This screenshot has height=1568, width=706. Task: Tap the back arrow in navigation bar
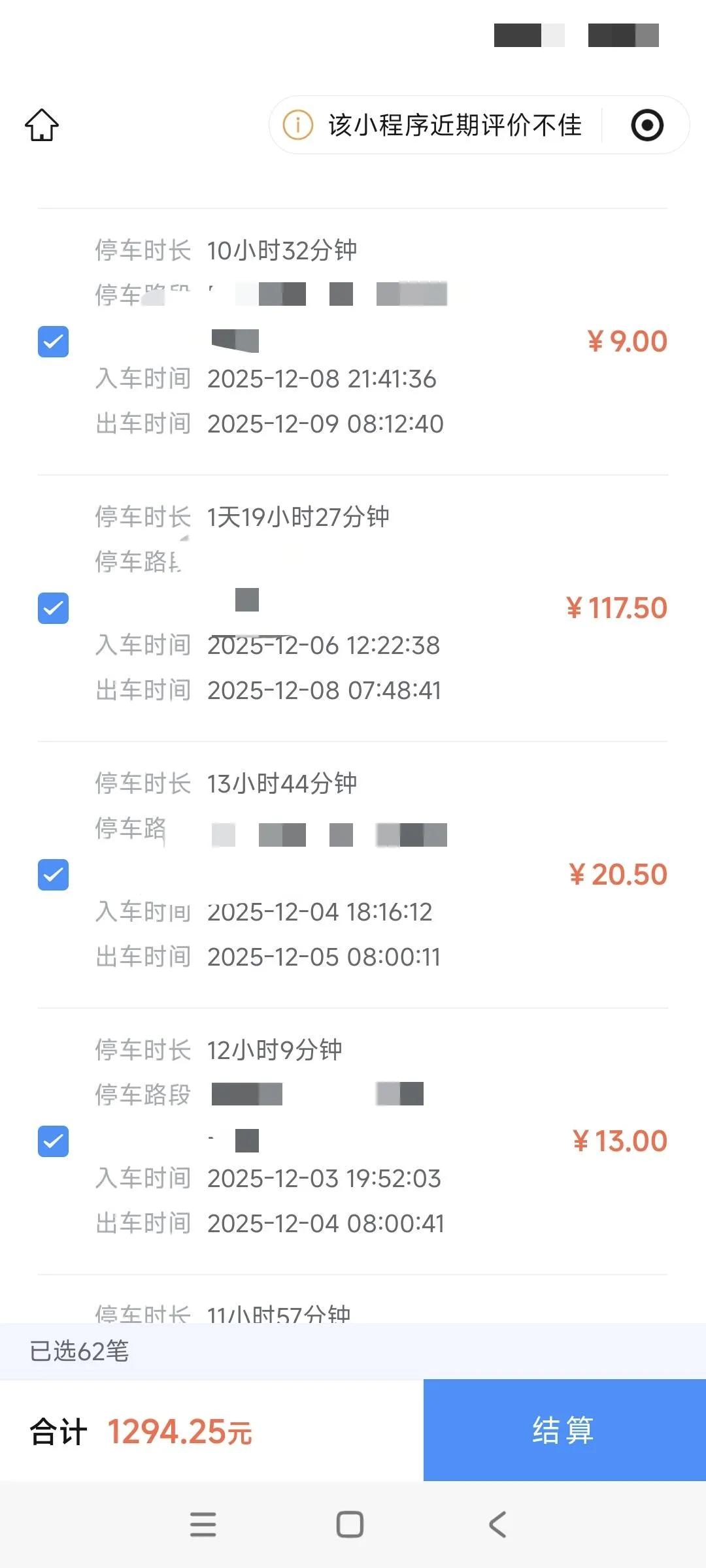tap(497, 1526)
